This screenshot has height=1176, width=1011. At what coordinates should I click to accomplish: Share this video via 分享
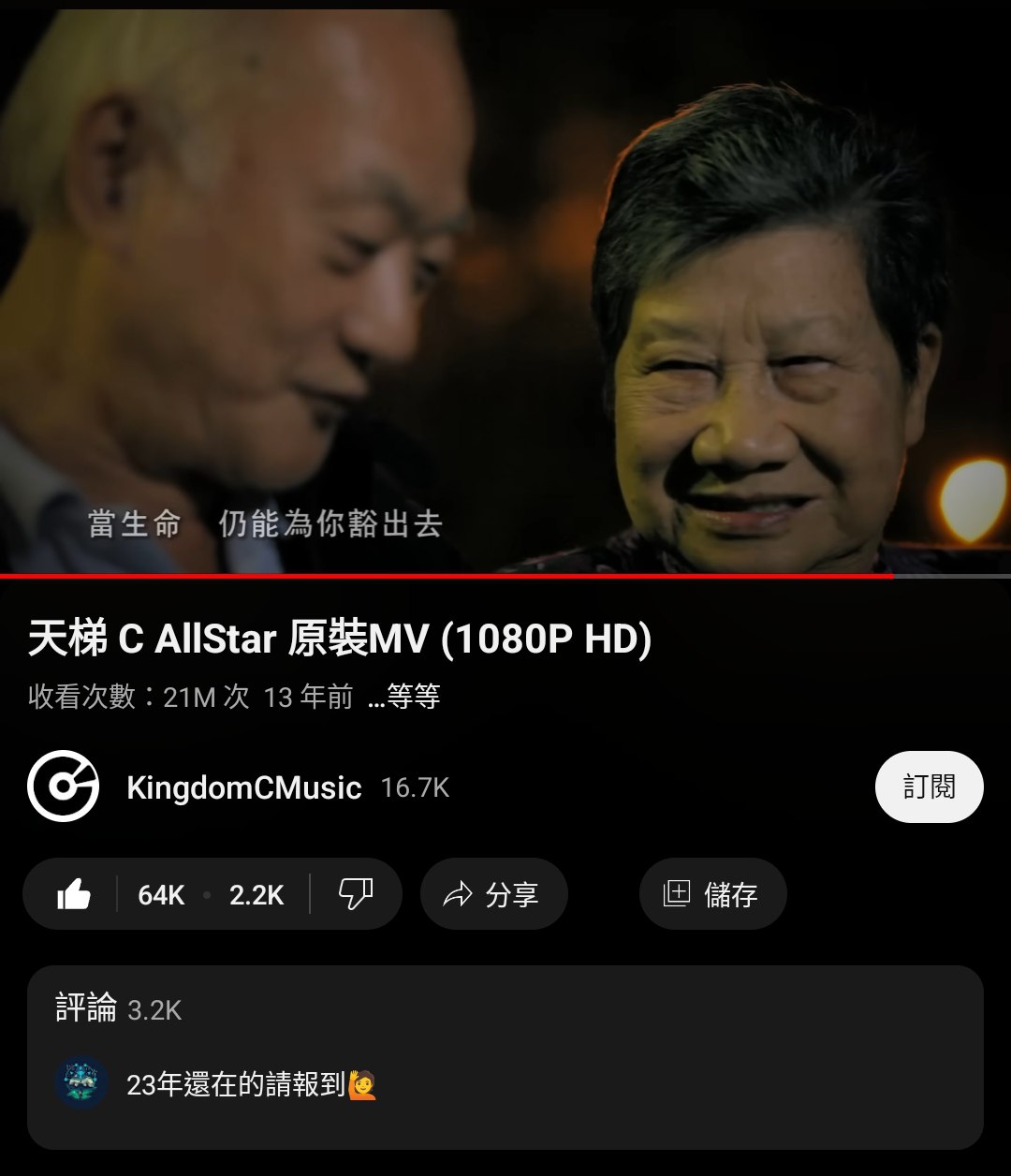[493, 894]
